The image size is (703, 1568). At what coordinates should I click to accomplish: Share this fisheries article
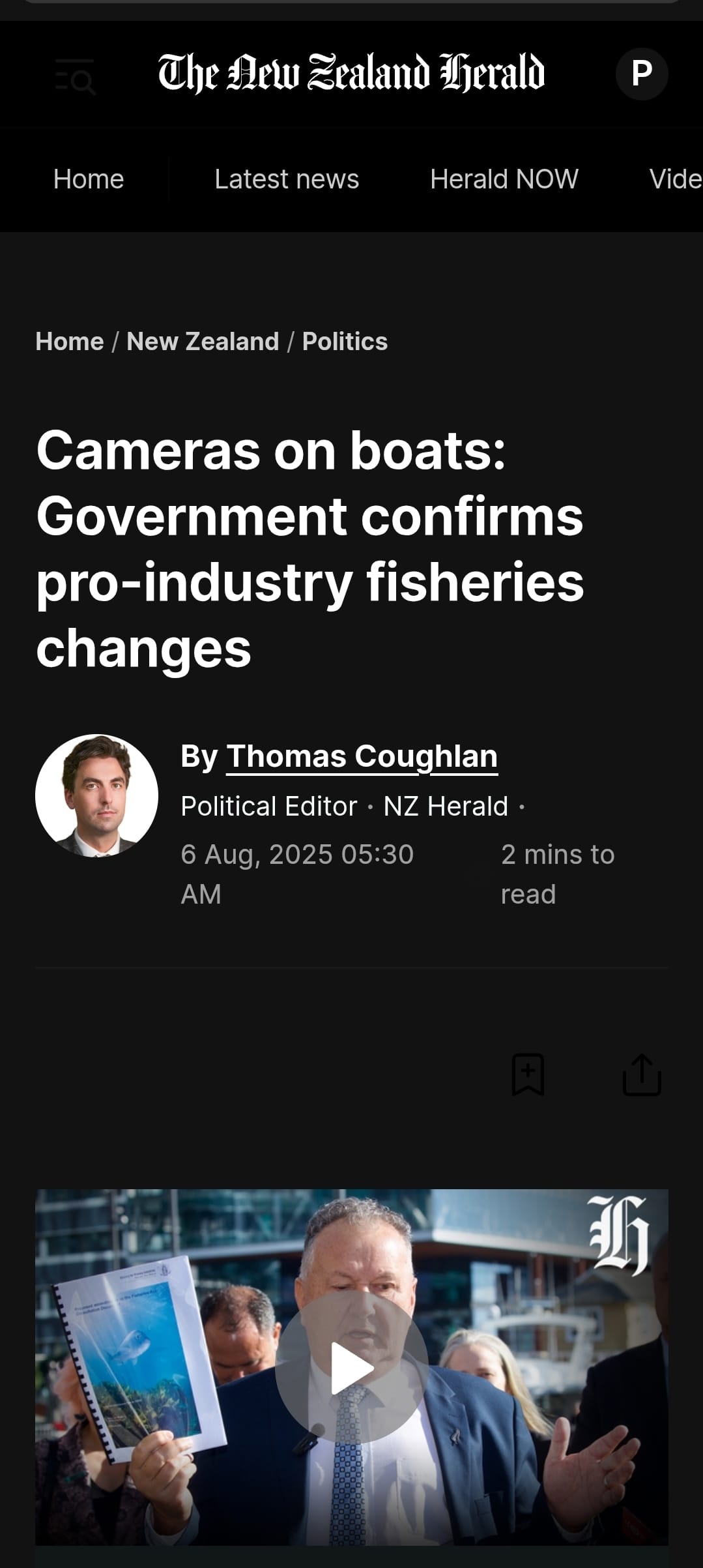pos(642,1074)
